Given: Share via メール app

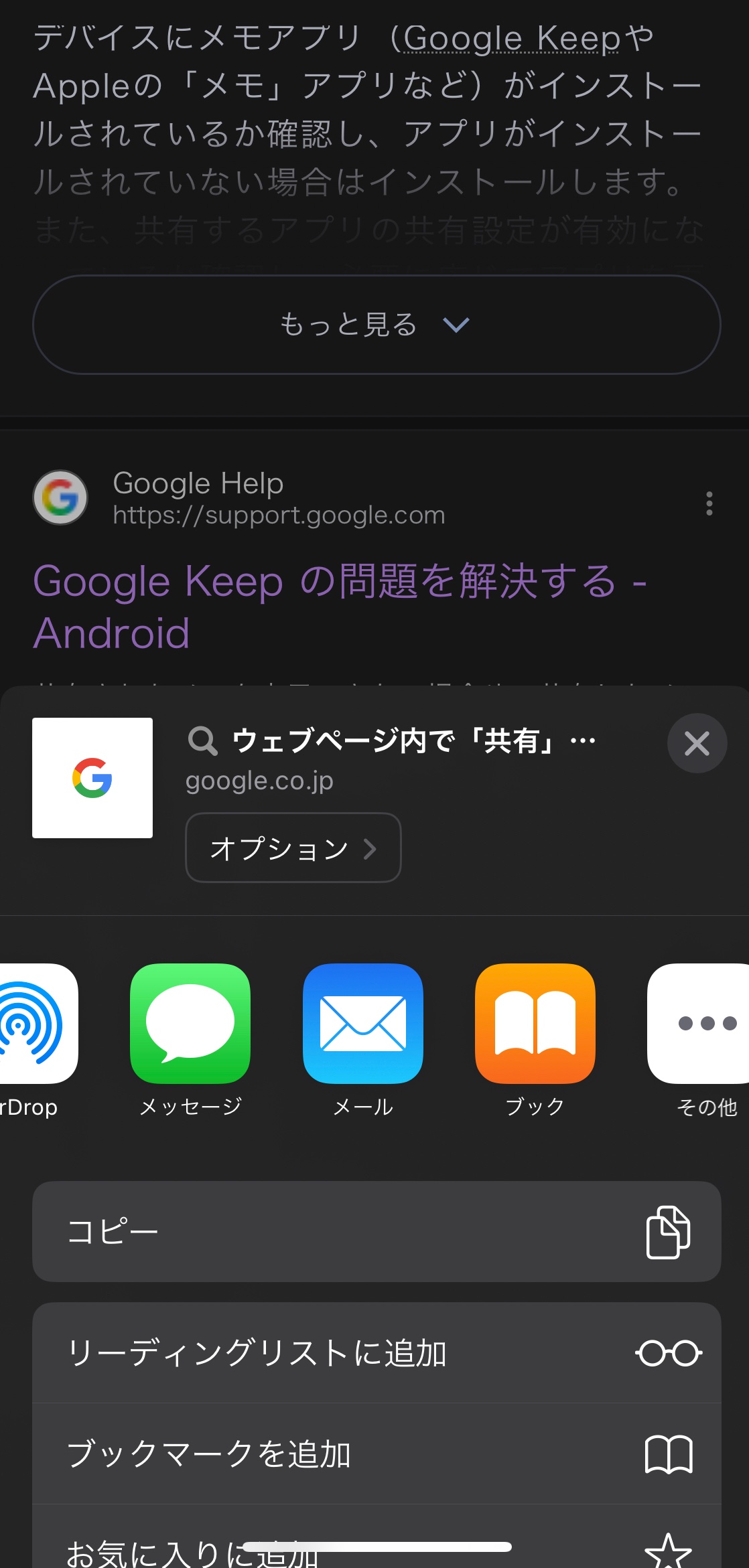Looking at the screenshot, I should point(362,1024).
